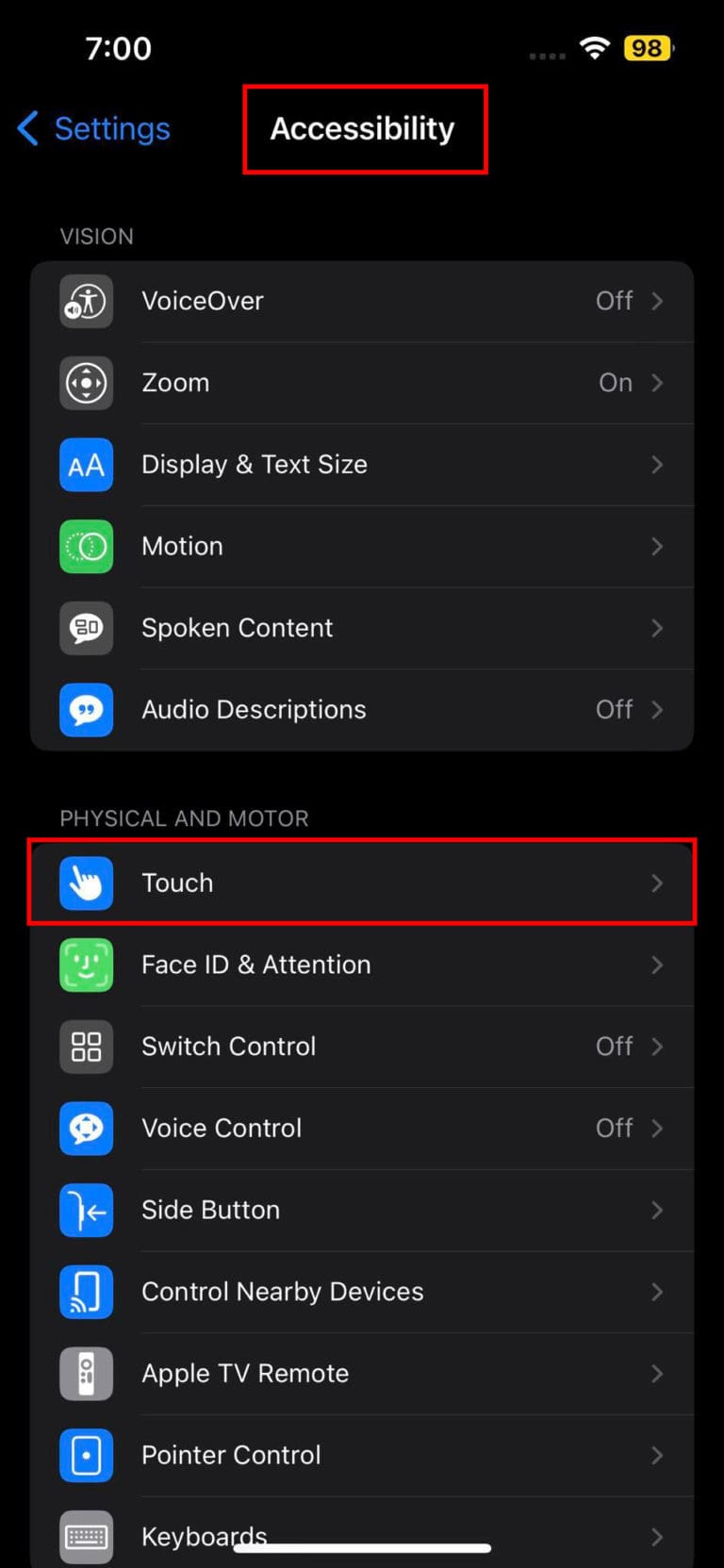Tap the chevron next to Control Nearby Devices
The height and width of the screenshot is (1568, 724).
pyautogui.click(x=657, y=1293)
